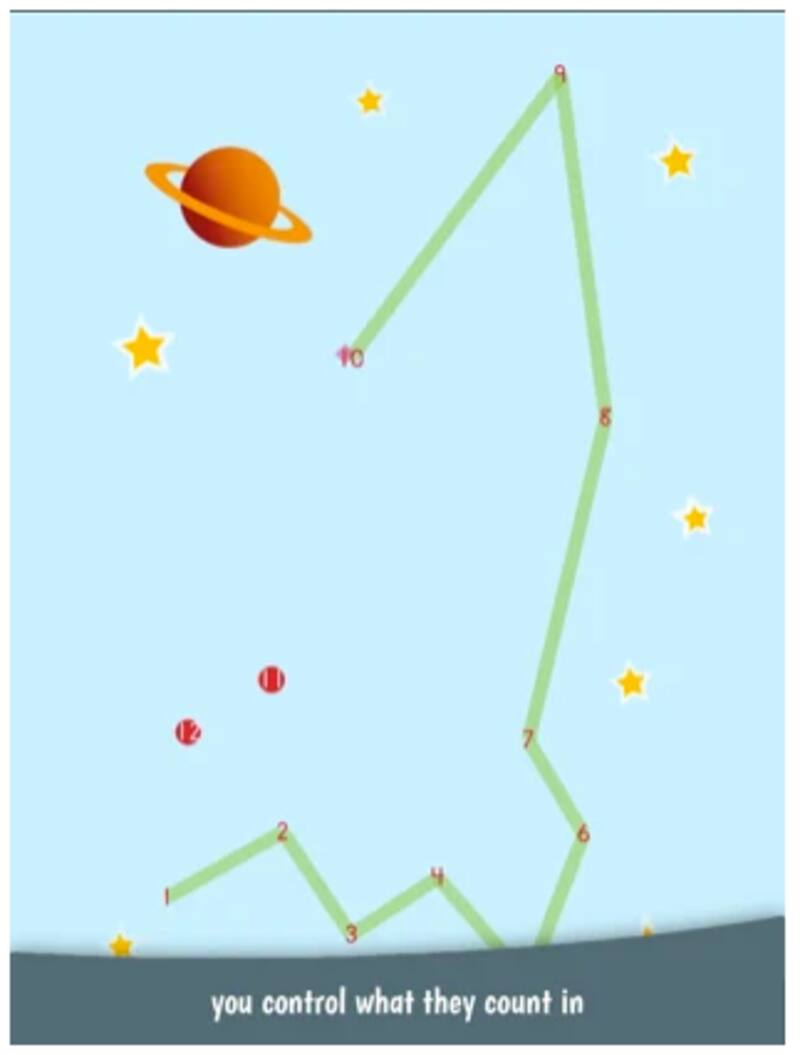The width and height of the screenshot is (800, 1055).
Task: Select the red dot numbered 12
Action: [x=188, y=732]
